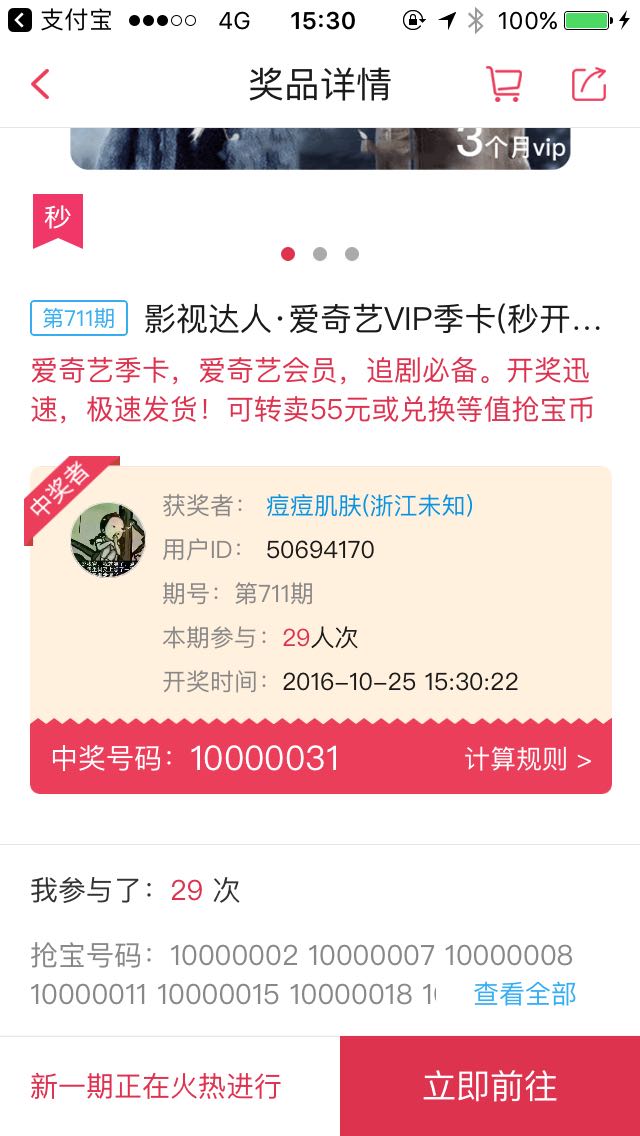The image size is (640, 1136).
Task: Tap 立即前往 to join the new round
Action: click(490, 1086)
